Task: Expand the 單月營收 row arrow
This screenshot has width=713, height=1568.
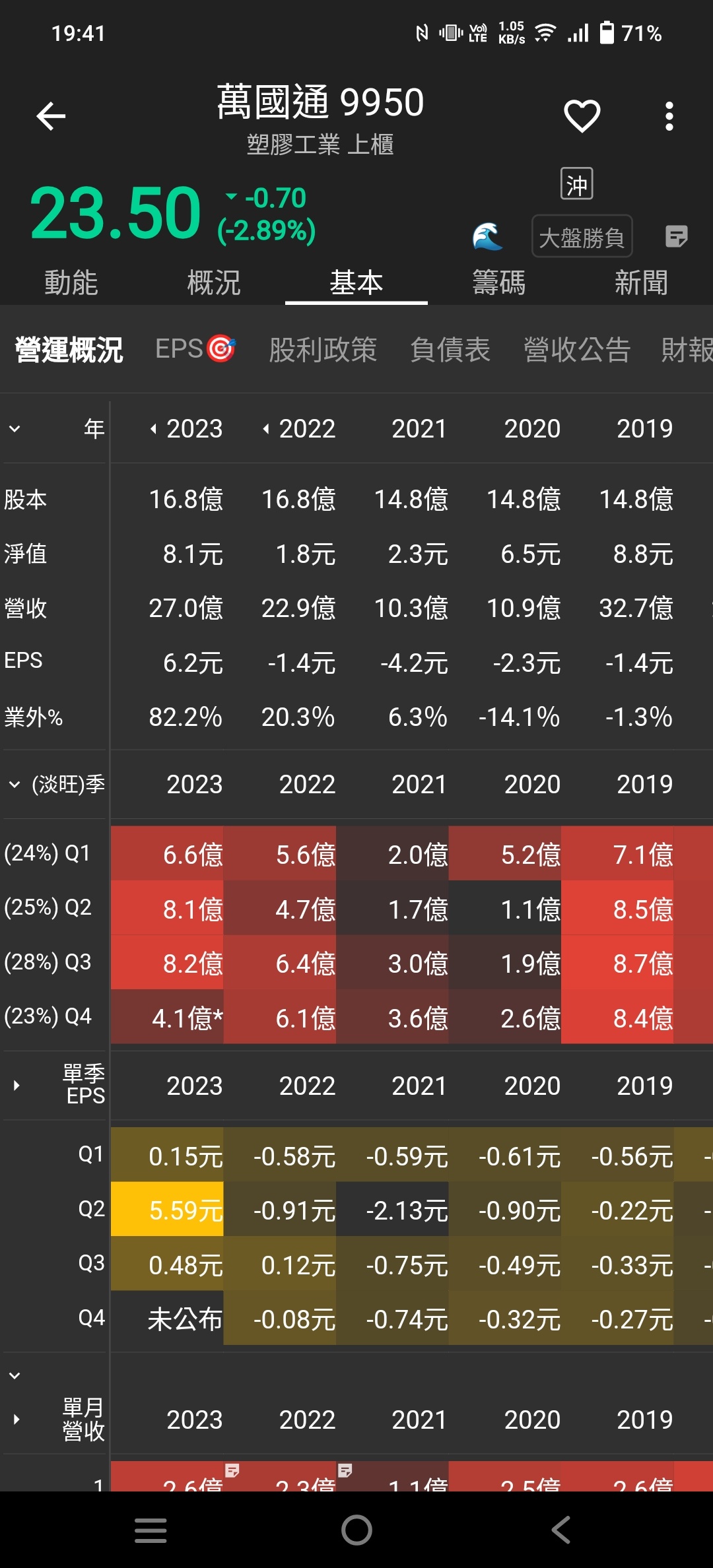Action: click(17, 1420)
